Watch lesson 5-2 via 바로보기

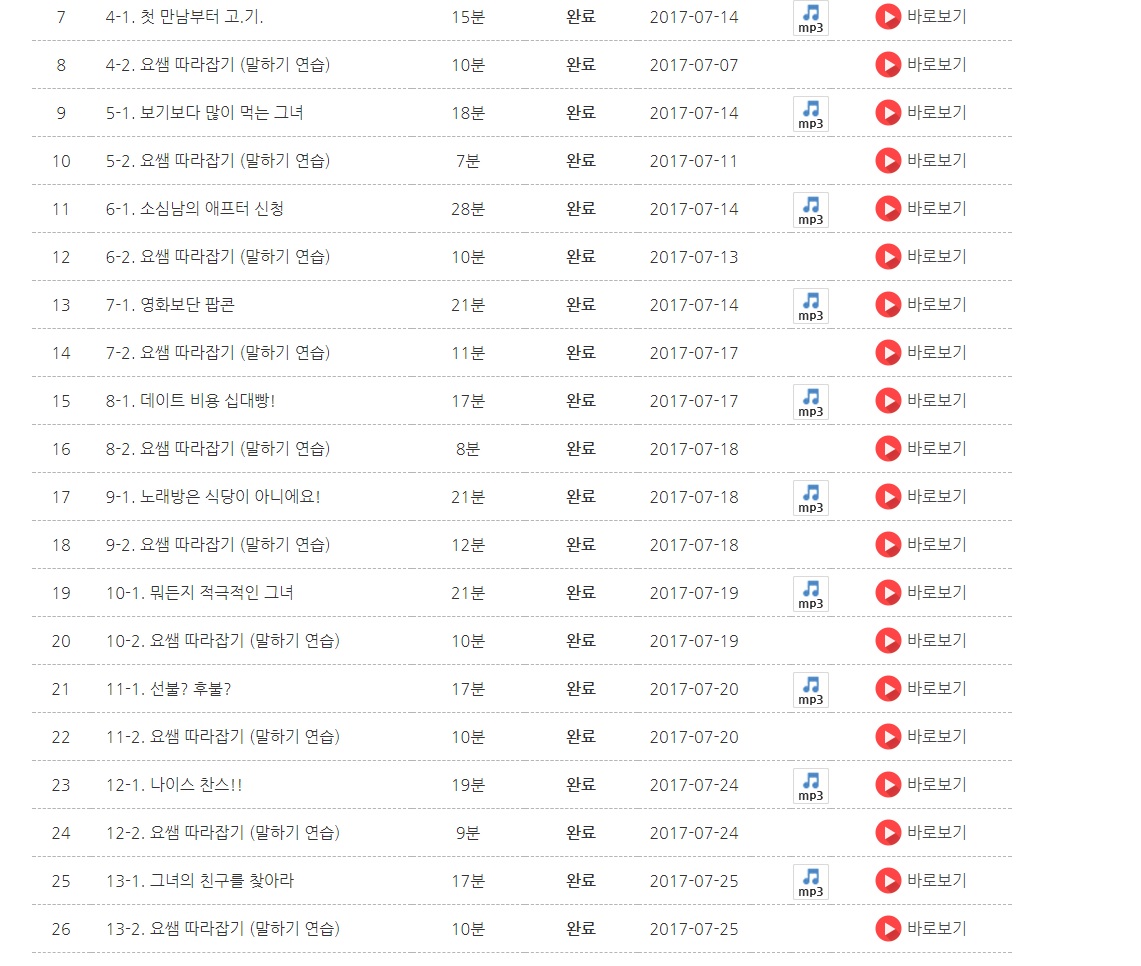pos(921,161)
